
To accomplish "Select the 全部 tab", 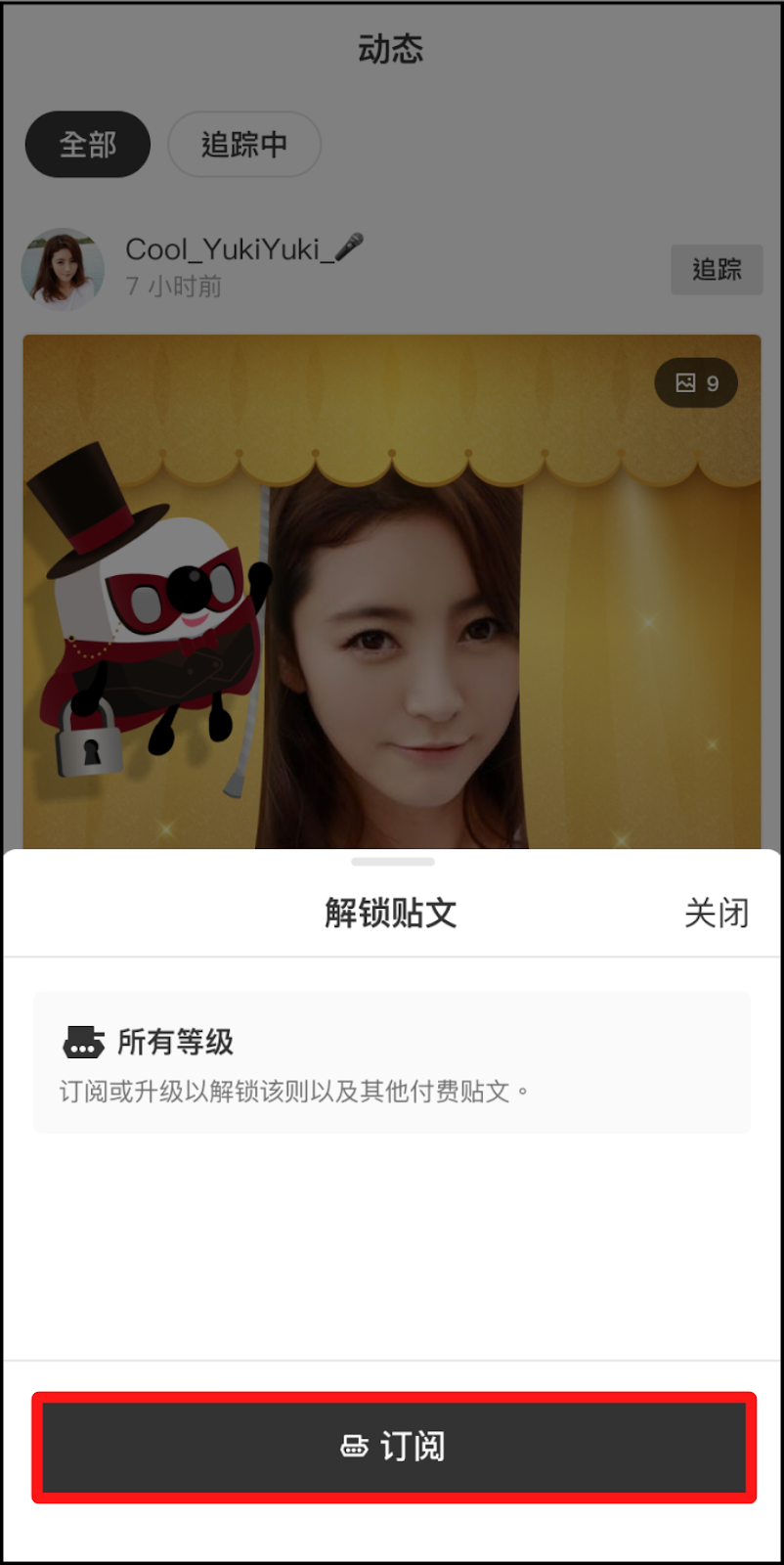I will [x=88, y=145].
